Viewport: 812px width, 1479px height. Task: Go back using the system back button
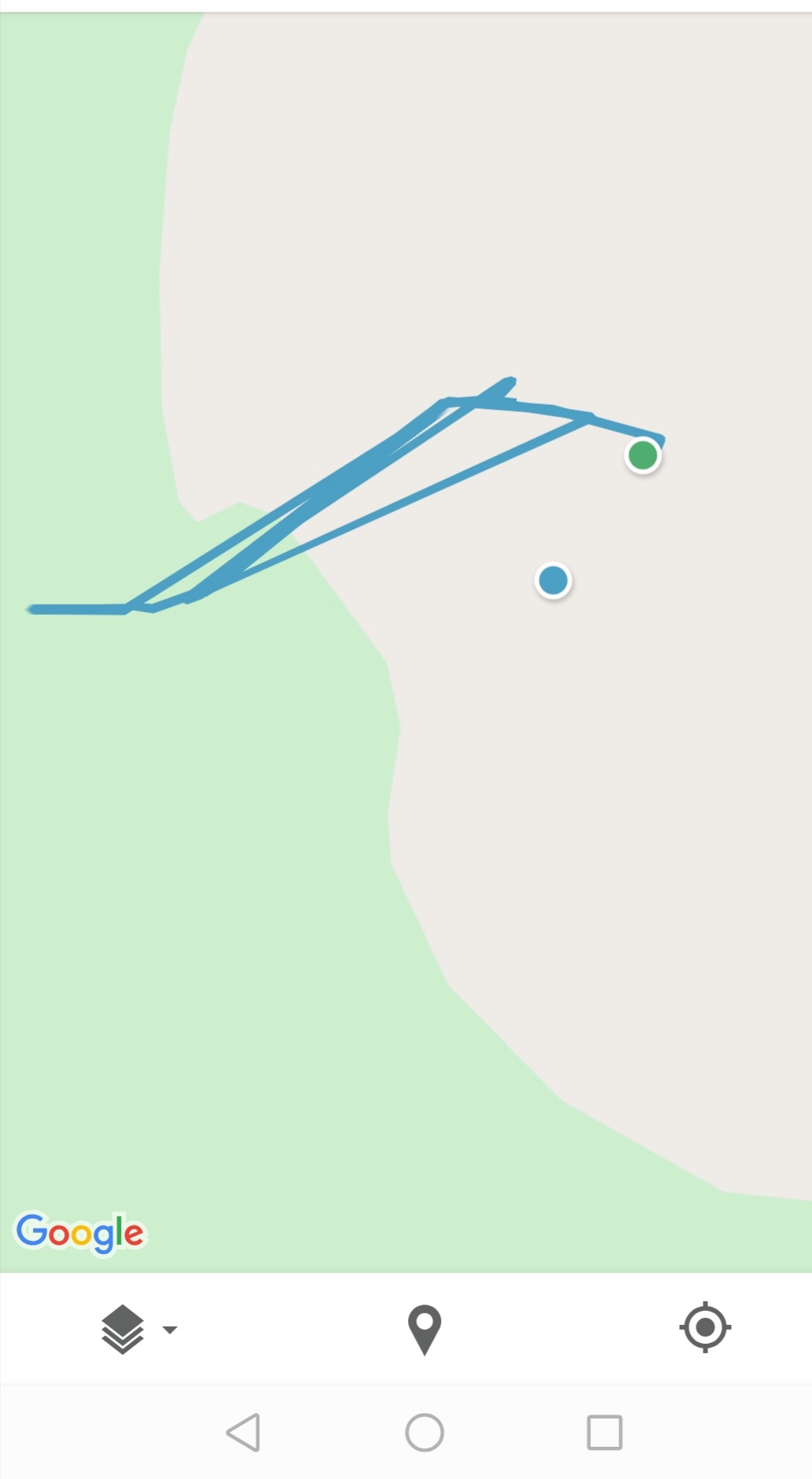pyautogui.click(x=244, y=1432)
